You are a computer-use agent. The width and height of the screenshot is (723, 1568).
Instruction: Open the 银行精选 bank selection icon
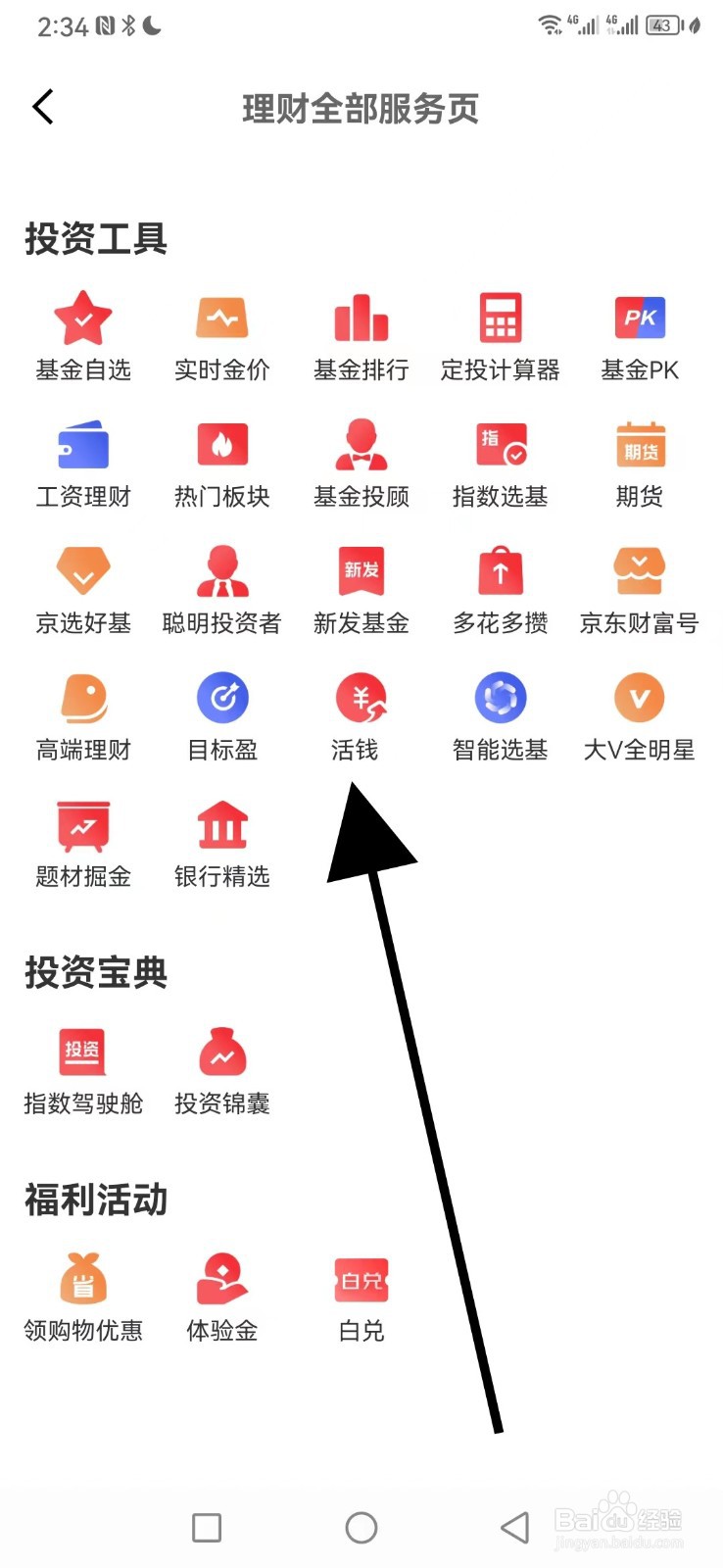[x=221, y=825]
